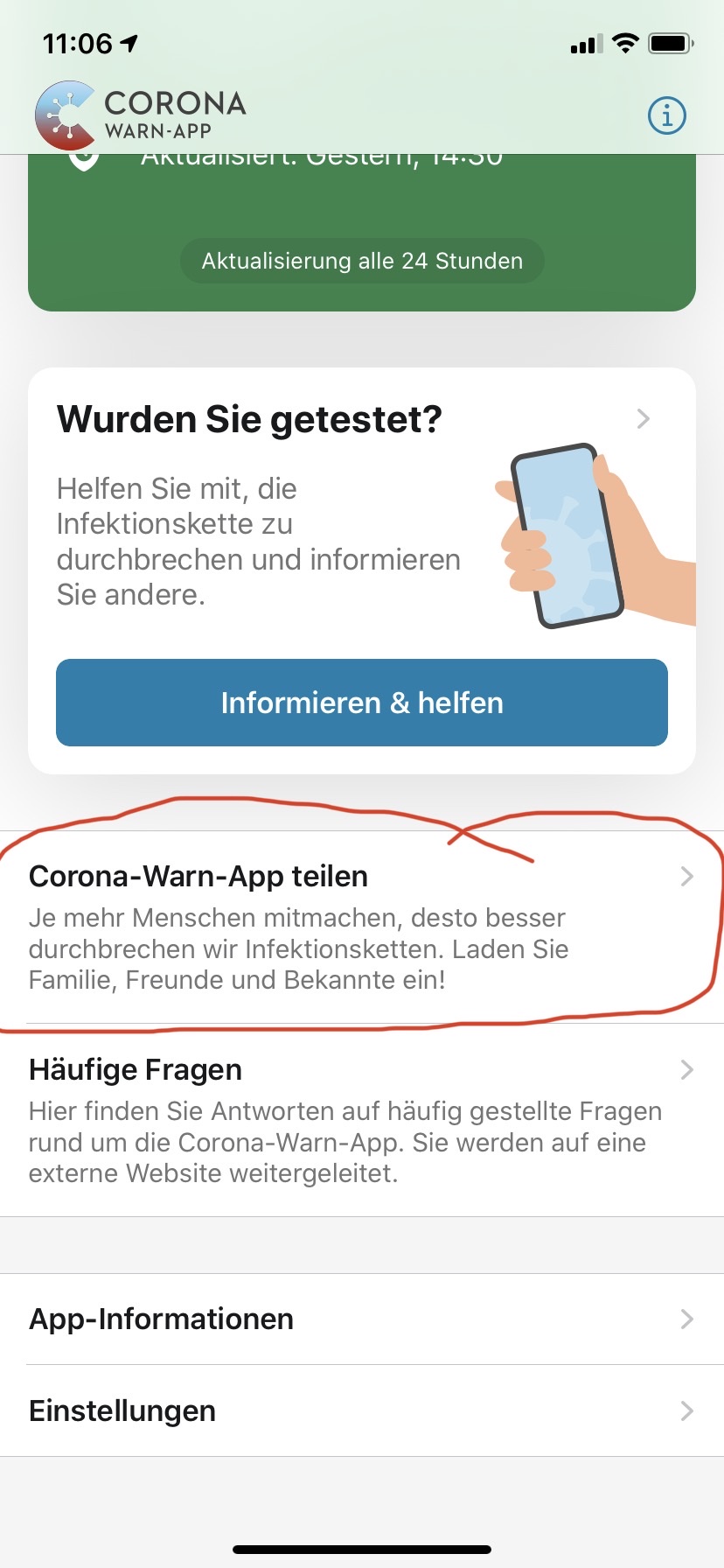Tap the Informieren & helfen button
Viewport: 724px width, 1568px height.
362,703
